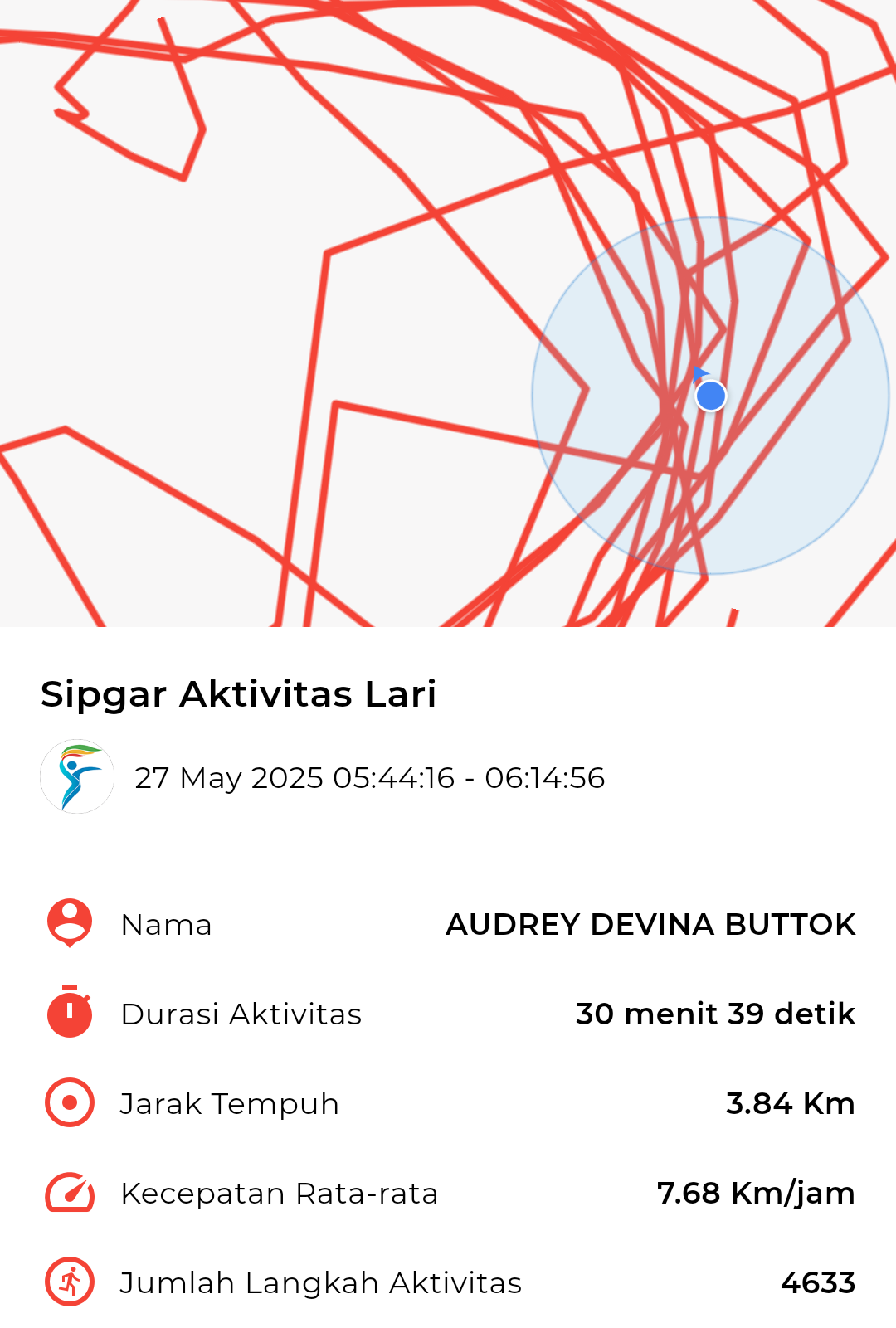The width and height of the screenshot is (896, 1328).
Task: Select the activity date and time text
Action: 371,778
